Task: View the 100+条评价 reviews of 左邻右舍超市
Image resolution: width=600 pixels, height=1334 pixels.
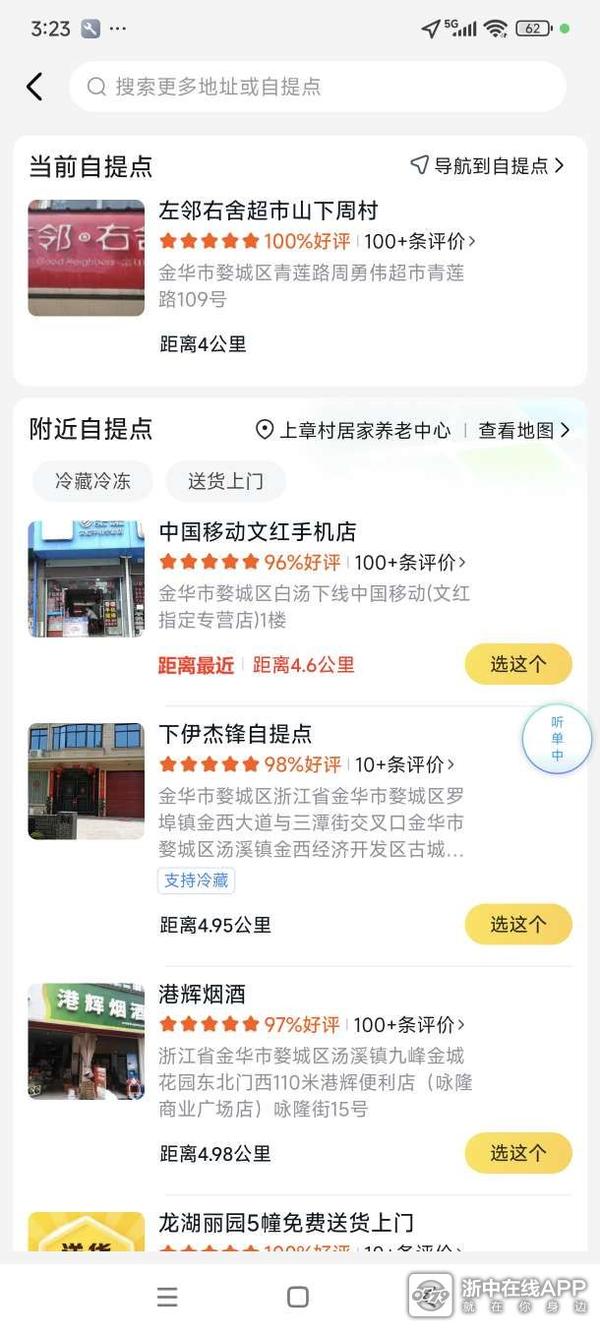Action: (x=420, y=241)
